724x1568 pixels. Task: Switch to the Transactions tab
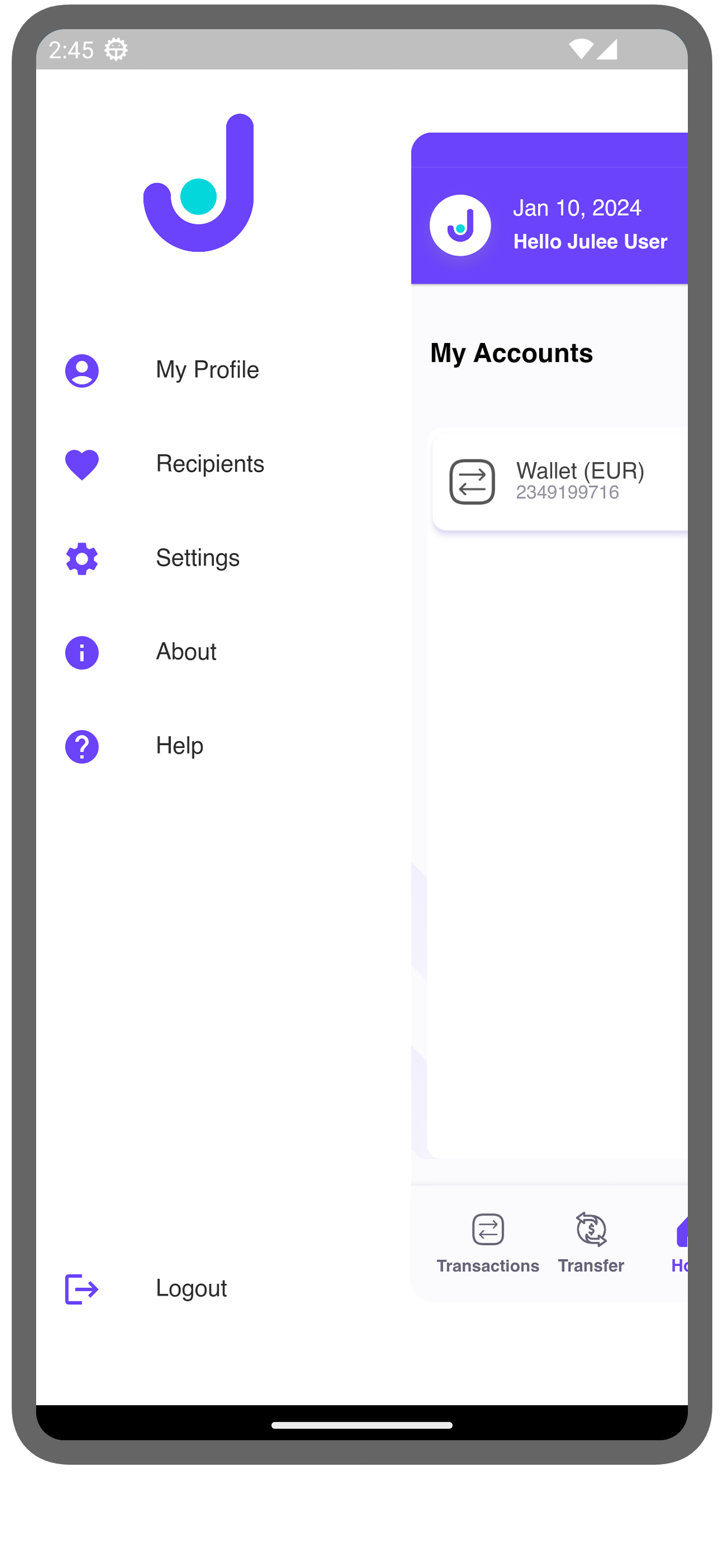[x=487, y=1242]
